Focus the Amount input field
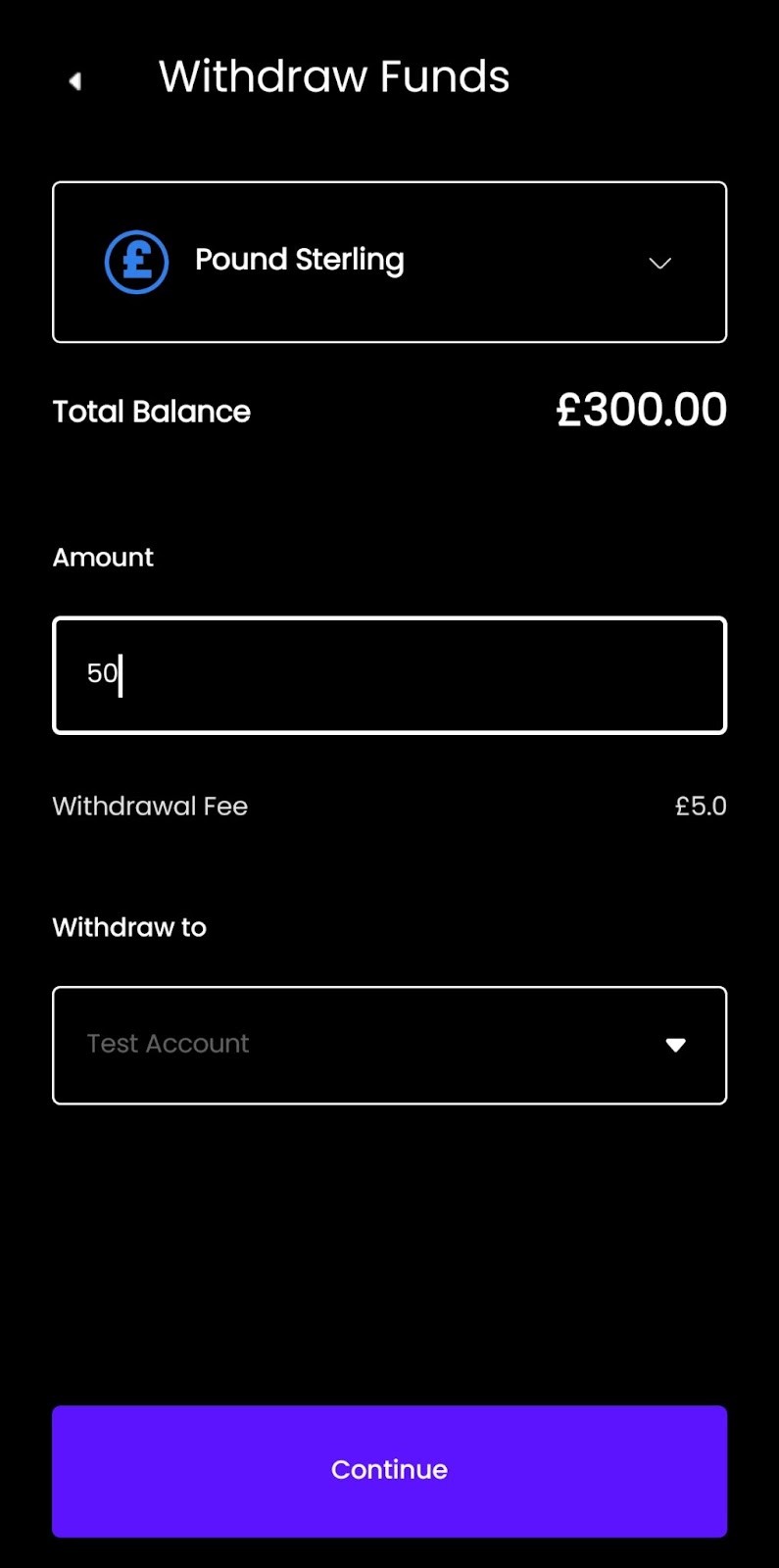Screen dimensions: 779x1568 [x=389, y=675]
